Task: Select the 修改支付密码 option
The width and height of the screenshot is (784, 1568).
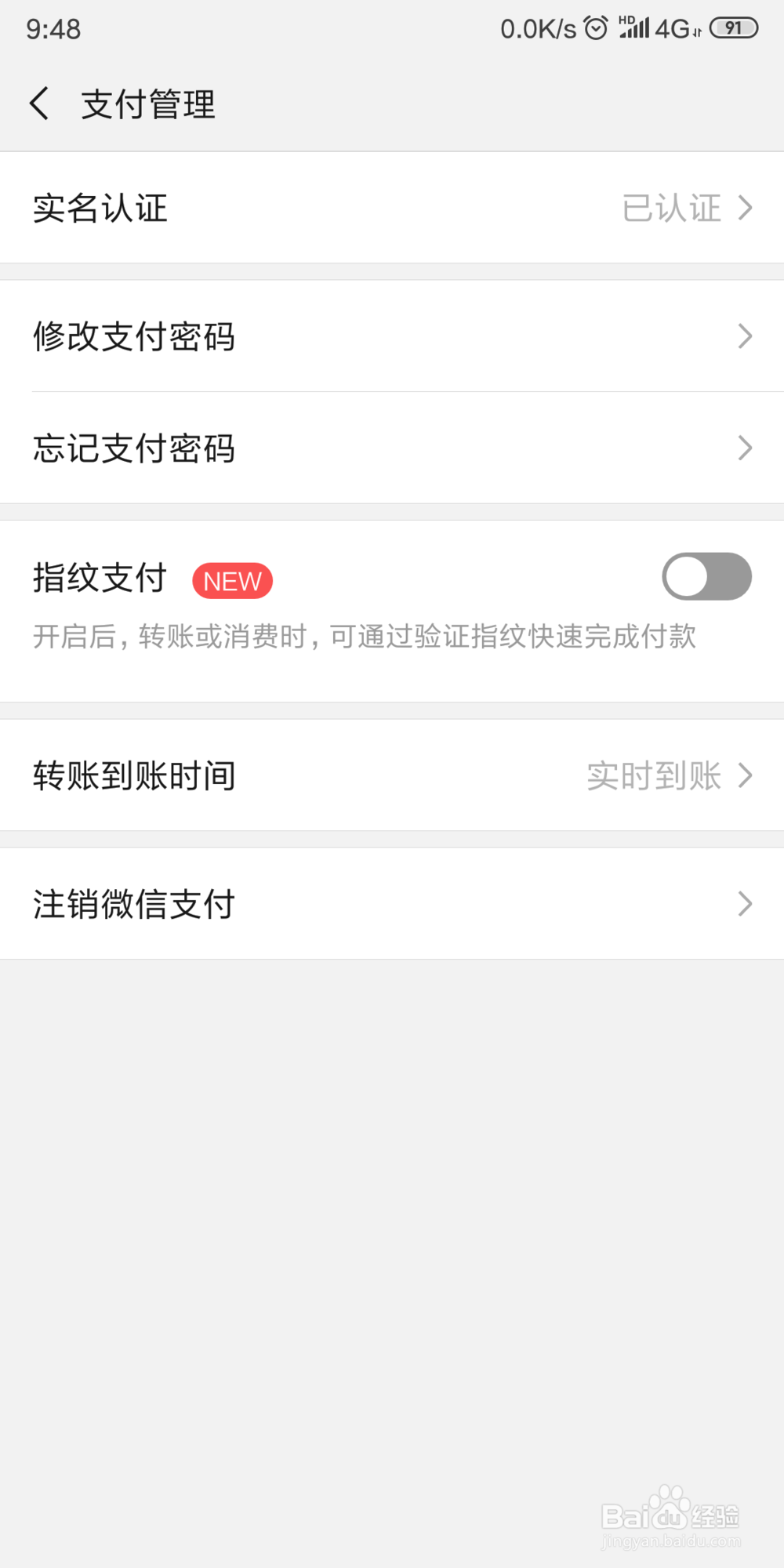Action: tap(134, 336)
